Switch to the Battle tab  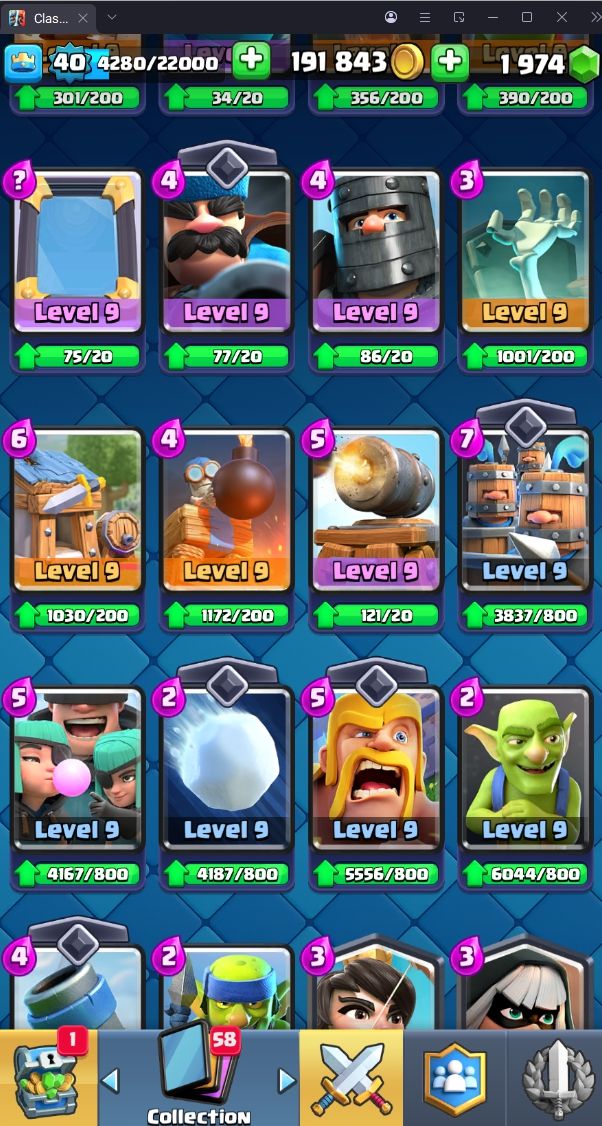pyautogui.click(x=352, y=1080)
